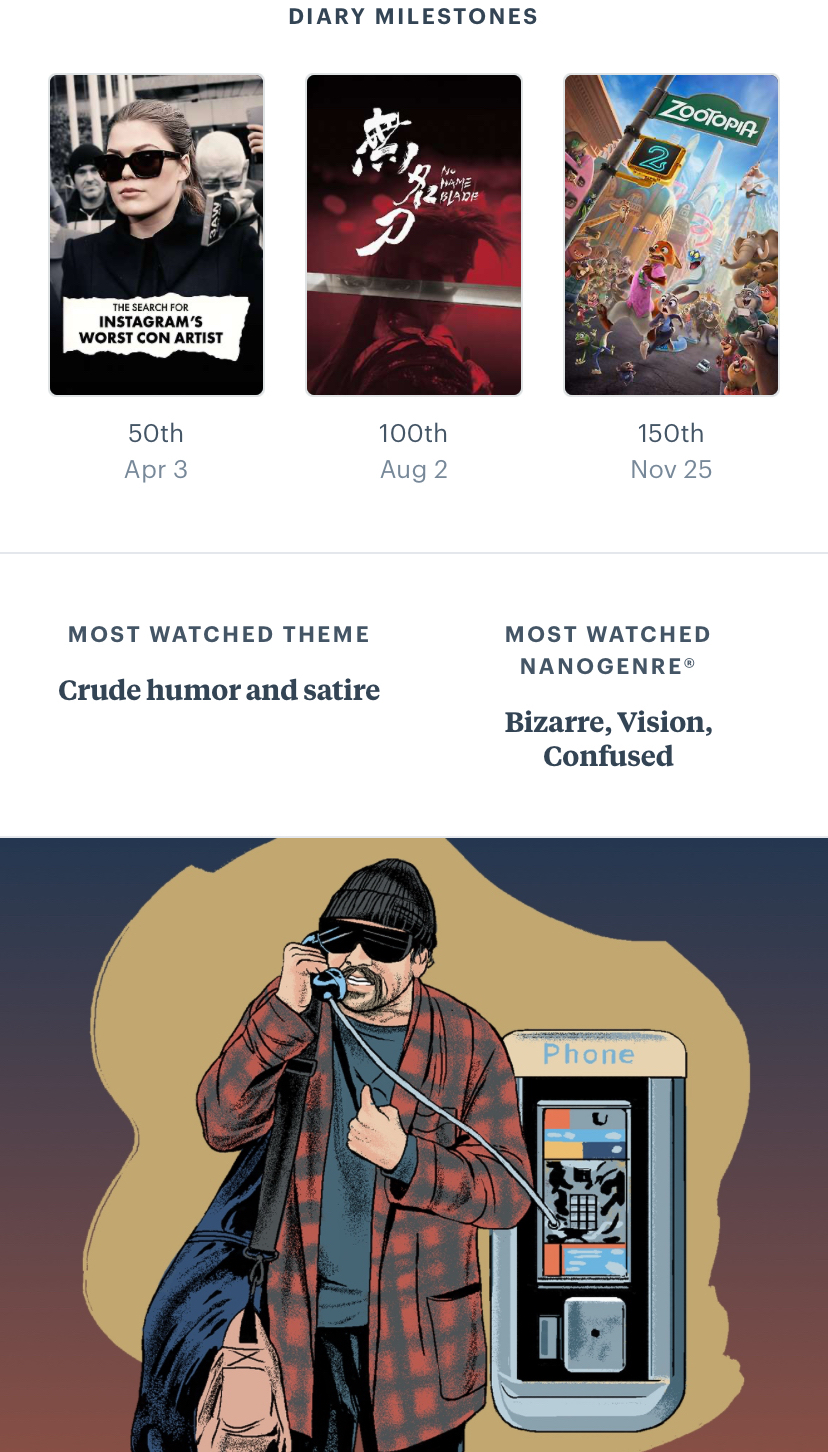The image size is (828, 1452).
Task: Open the Crude humor and satire theme
Action: click(x=219, y=690)
